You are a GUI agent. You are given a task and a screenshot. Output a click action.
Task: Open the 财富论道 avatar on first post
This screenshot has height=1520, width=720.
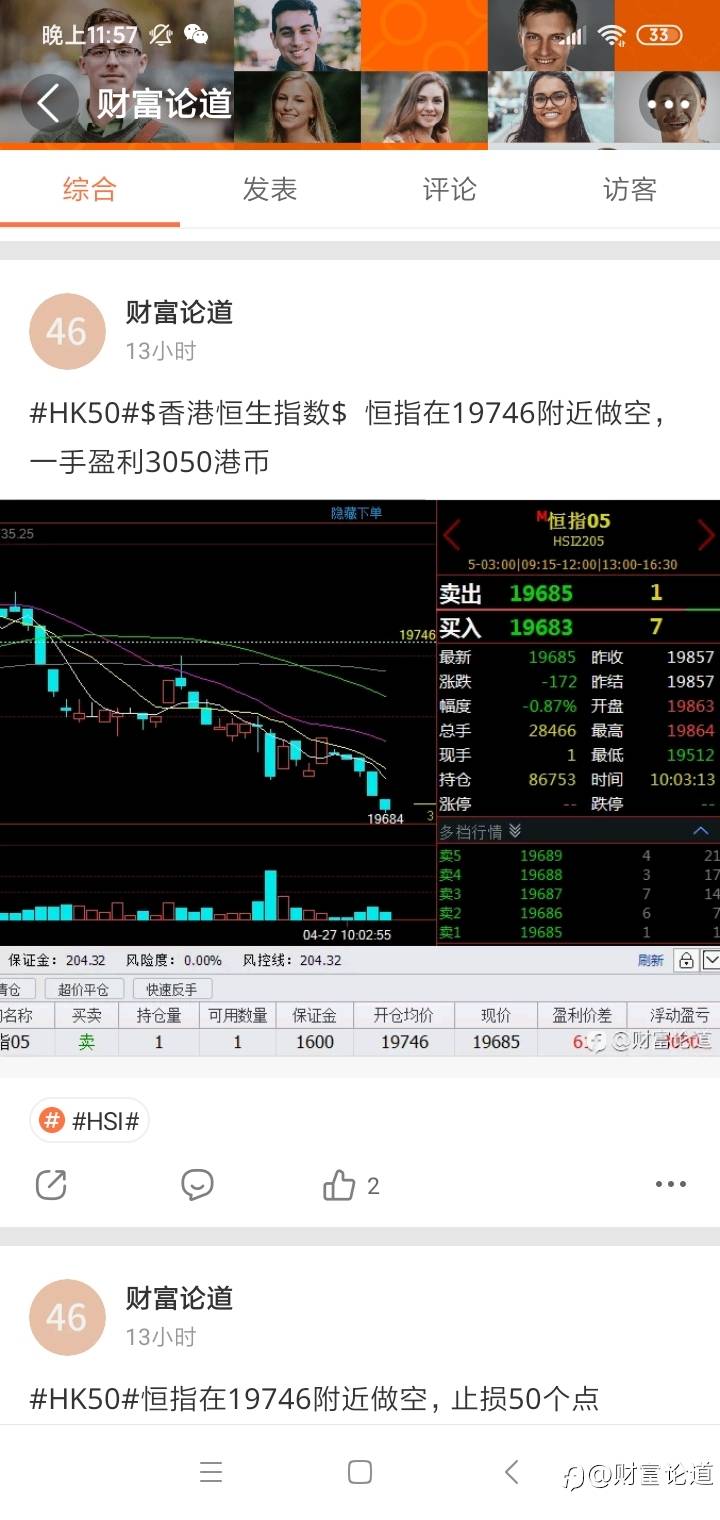point(67,331)
